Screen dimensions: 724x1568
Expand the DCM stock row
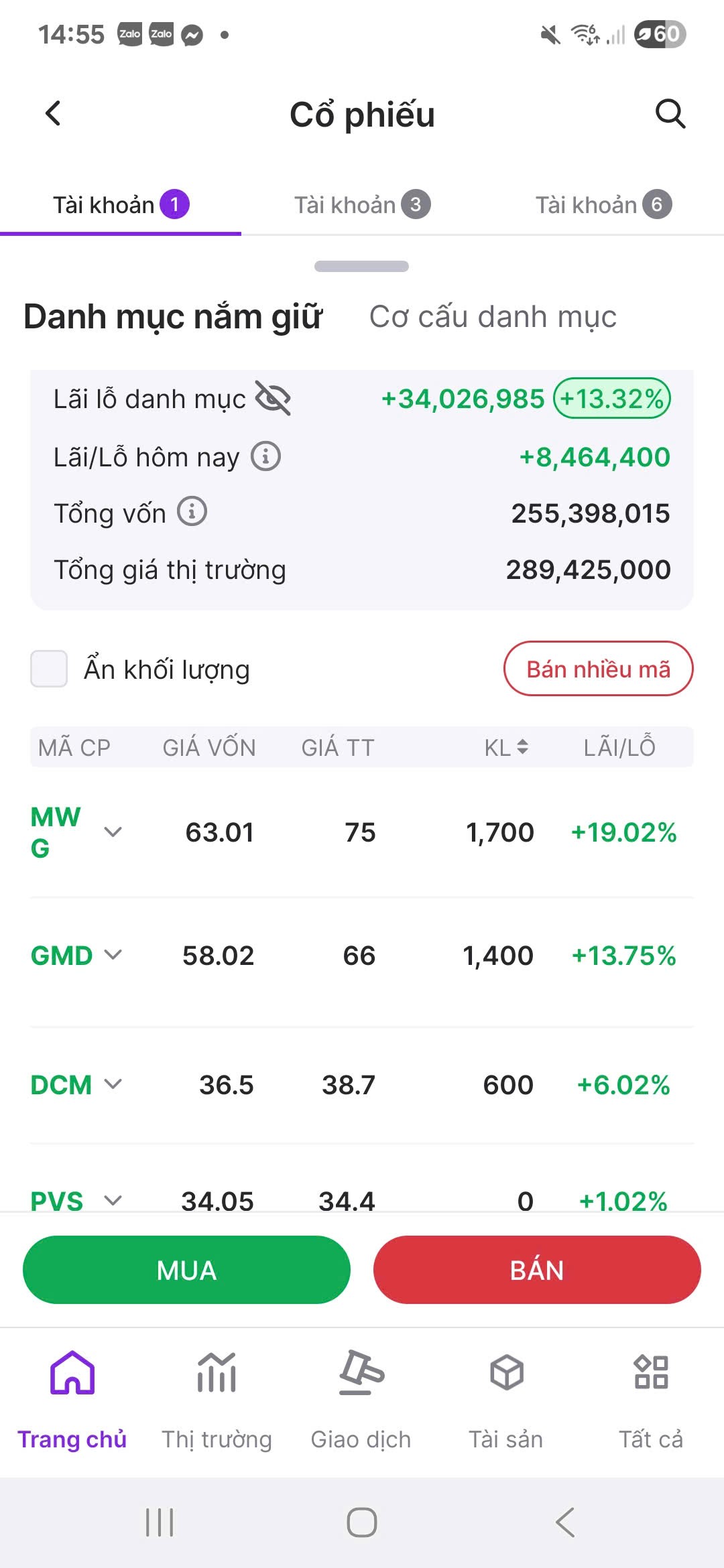tap(113, 1084)
